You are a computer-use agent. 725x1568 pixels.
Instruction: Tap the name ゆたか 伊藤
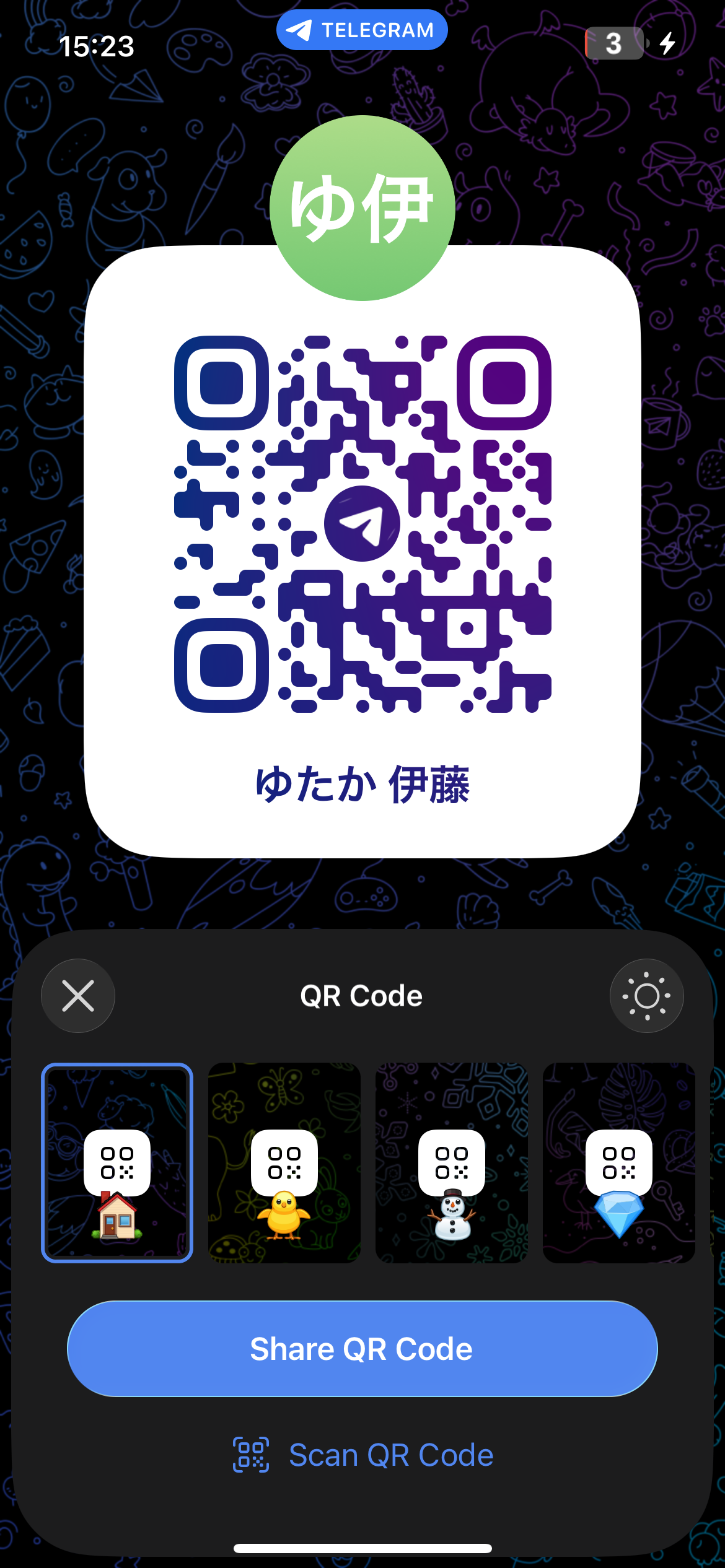tap(362, 784)
